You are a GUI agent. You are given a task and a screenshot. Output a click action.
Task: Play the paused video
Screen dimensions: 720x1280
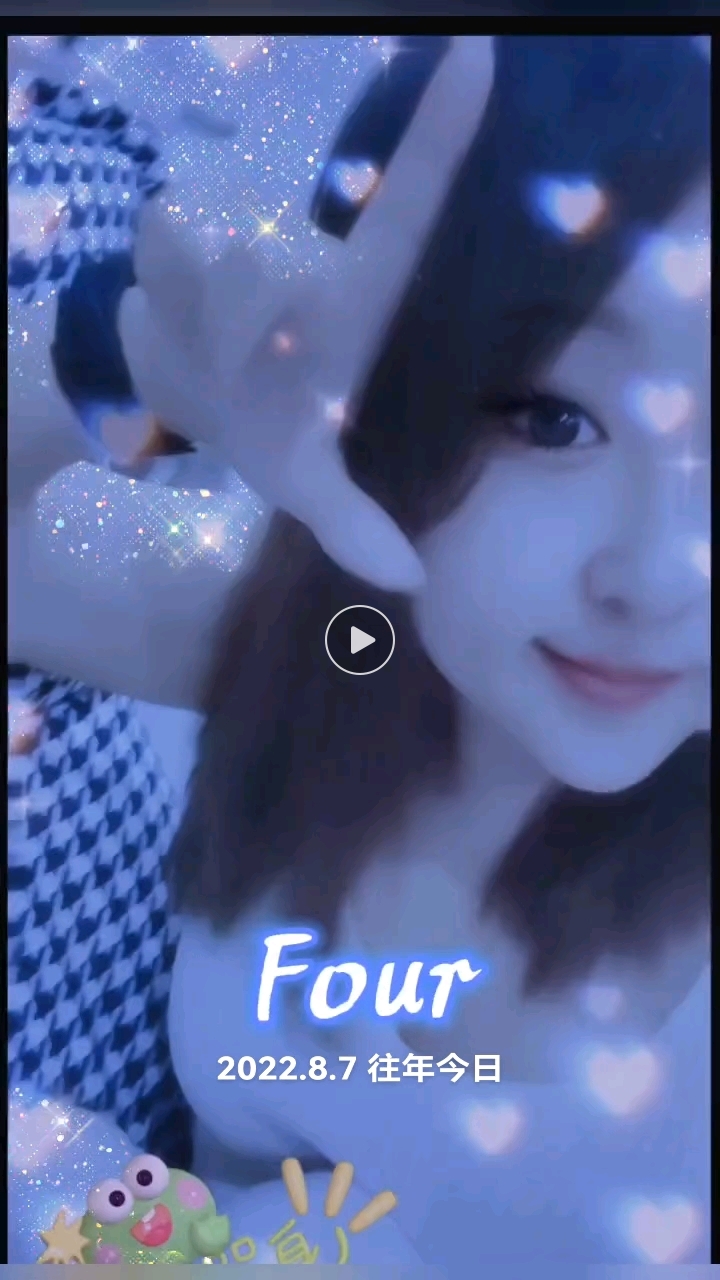pos(360,640)
